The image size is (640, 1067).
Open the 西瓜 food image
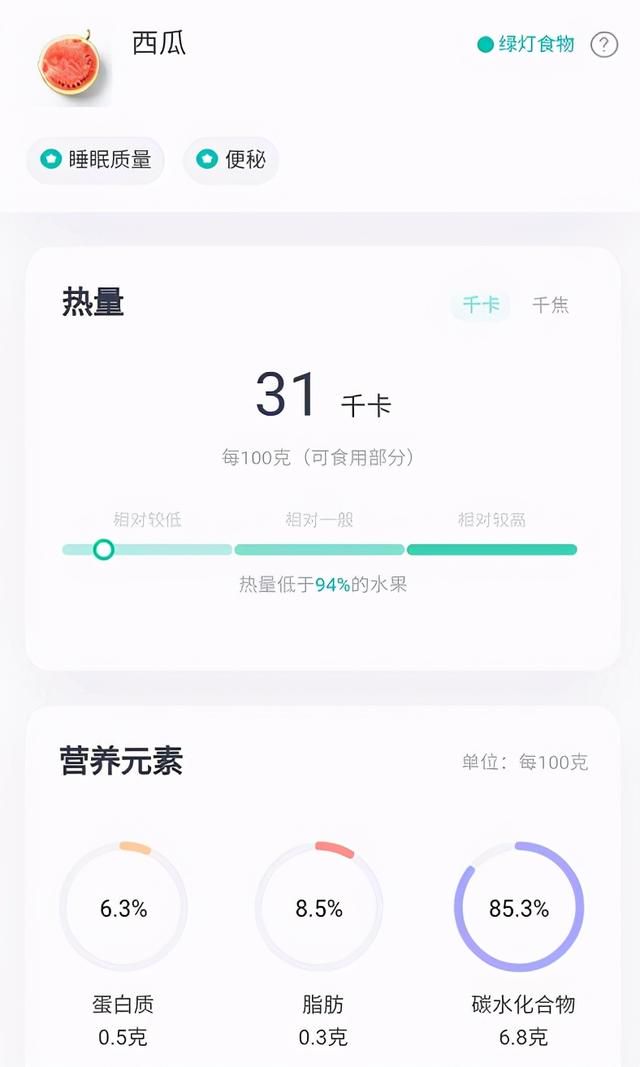[68, 64]
